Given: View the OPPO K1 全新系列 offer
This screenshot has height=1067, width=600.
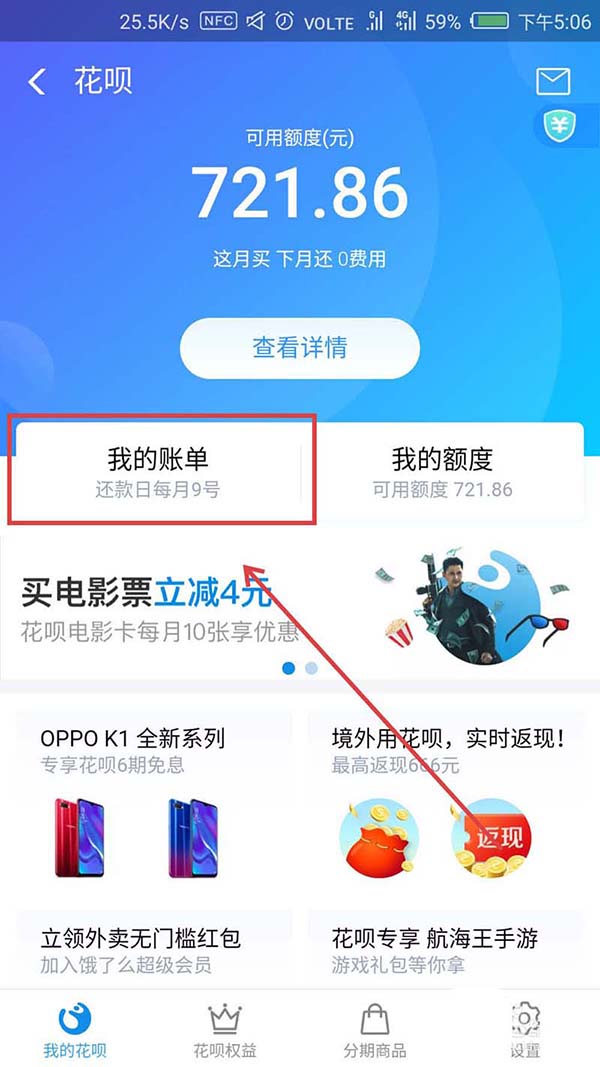Looking at the screenshot, I should pyautogui.click(x=153, y=795).
